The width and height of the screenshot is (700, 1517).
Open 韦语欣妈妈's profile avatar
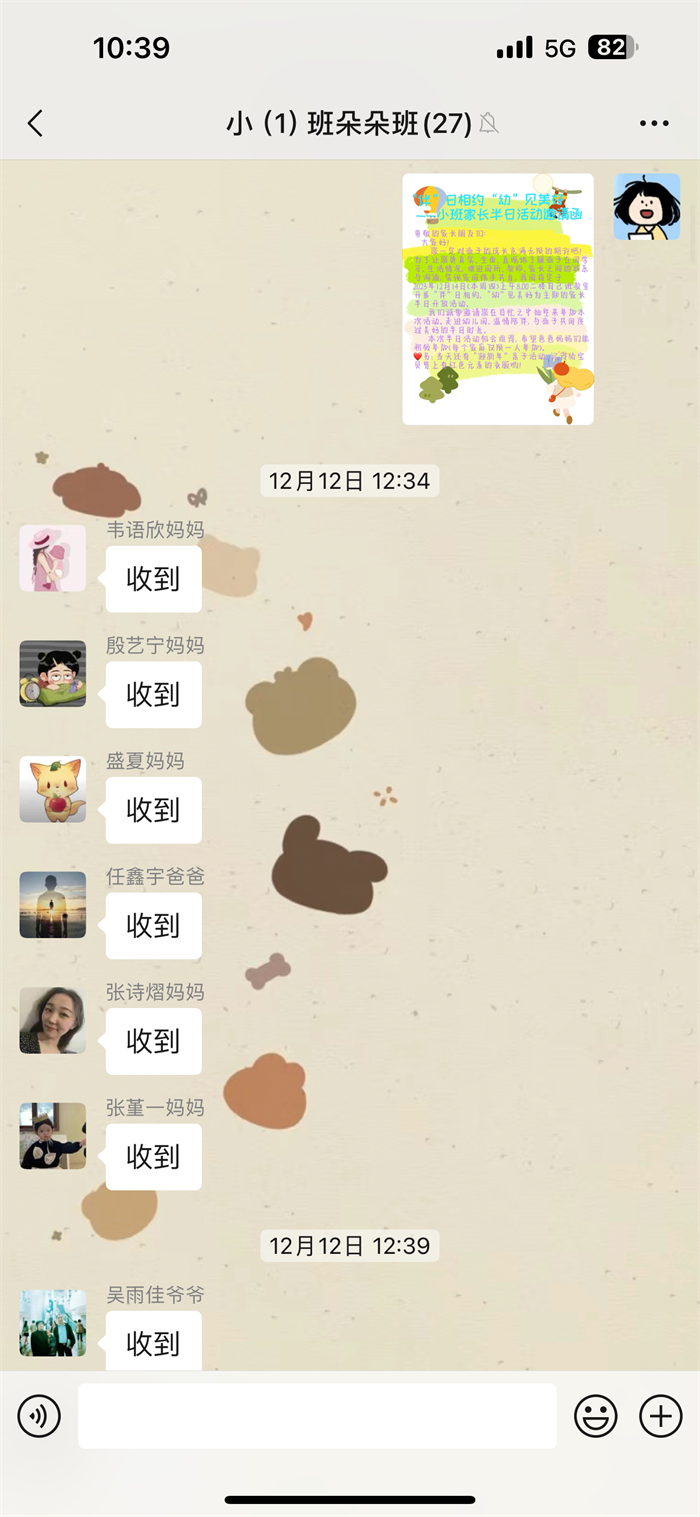pos(53,558)
